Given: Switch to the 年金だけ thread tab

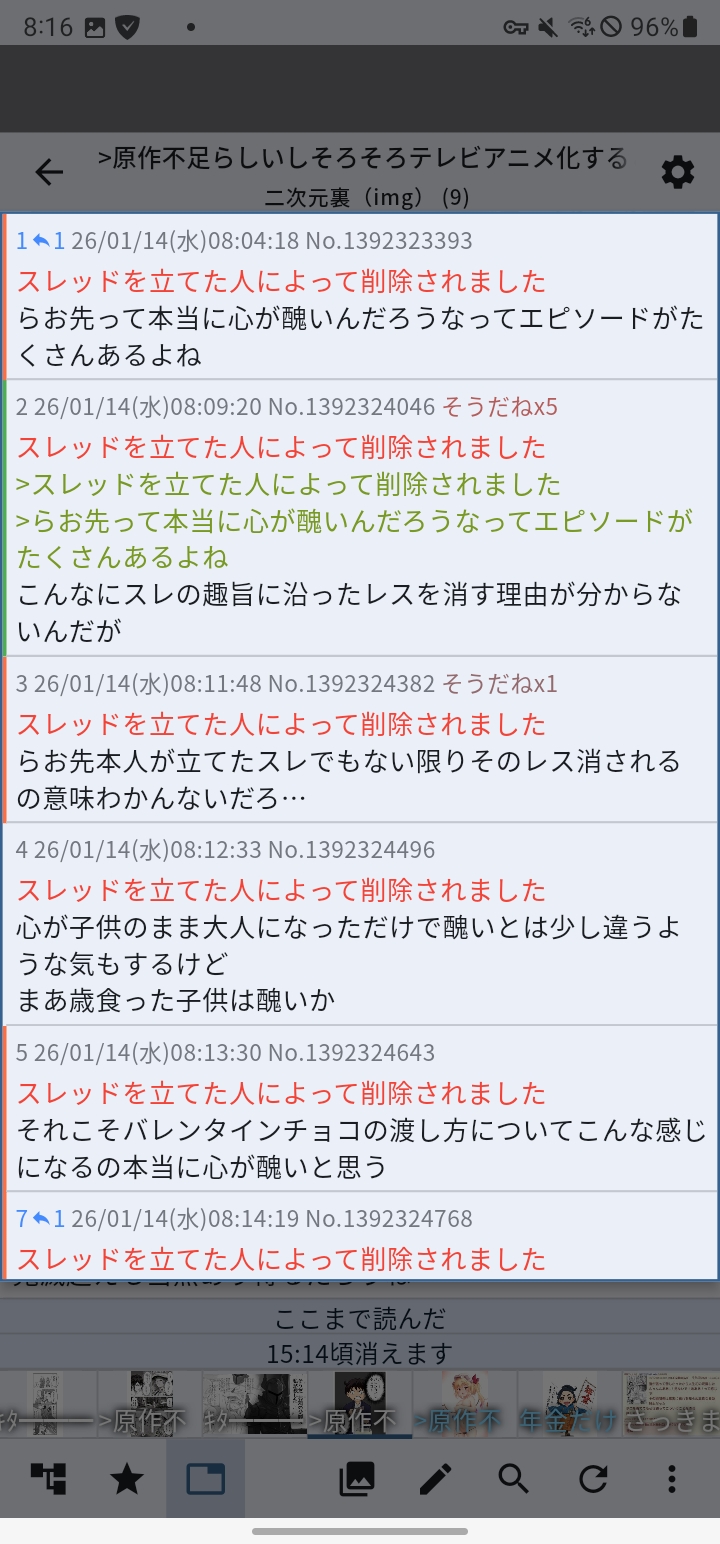Looking at the screenshot, I should click(568, 1404).
